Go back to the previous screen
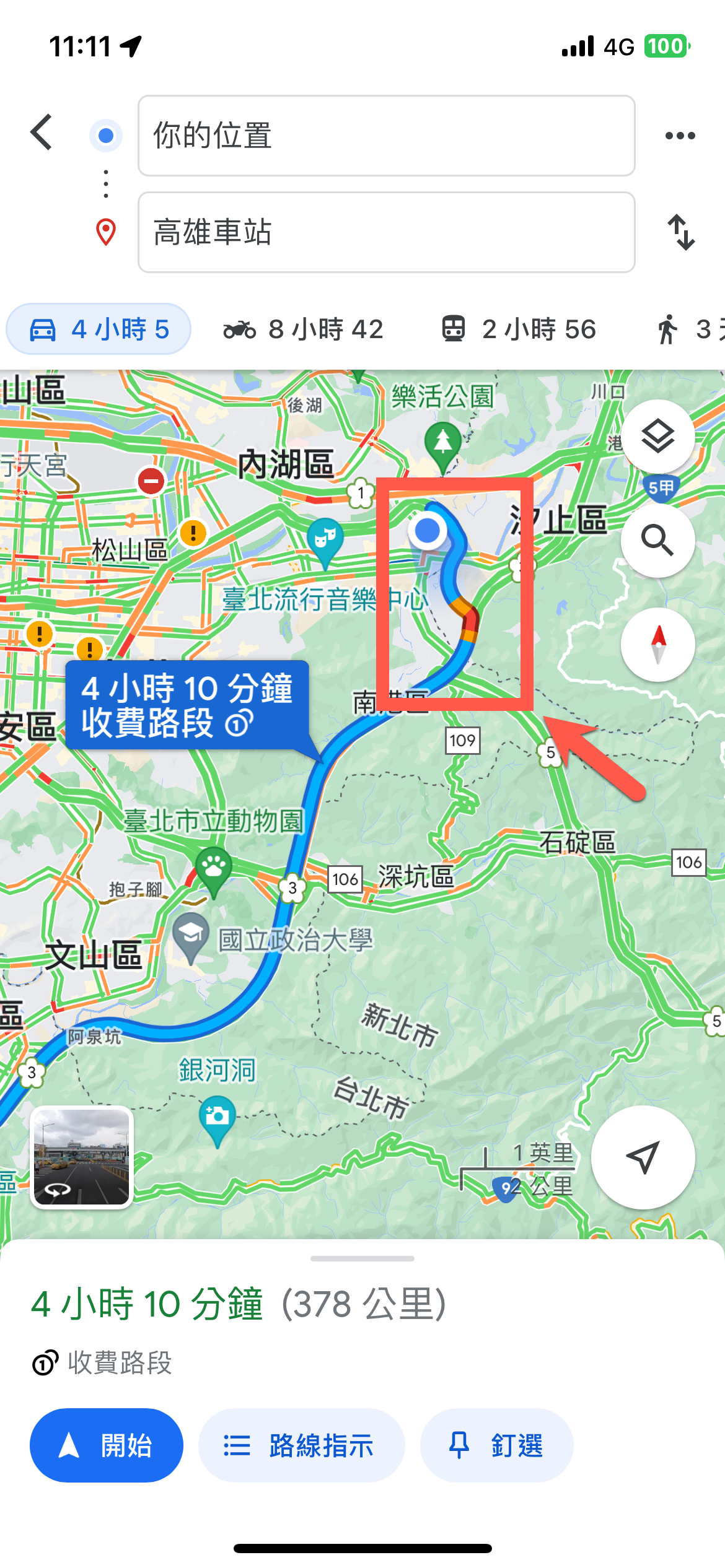This screenshot has width=725, height=1568. 42,133
